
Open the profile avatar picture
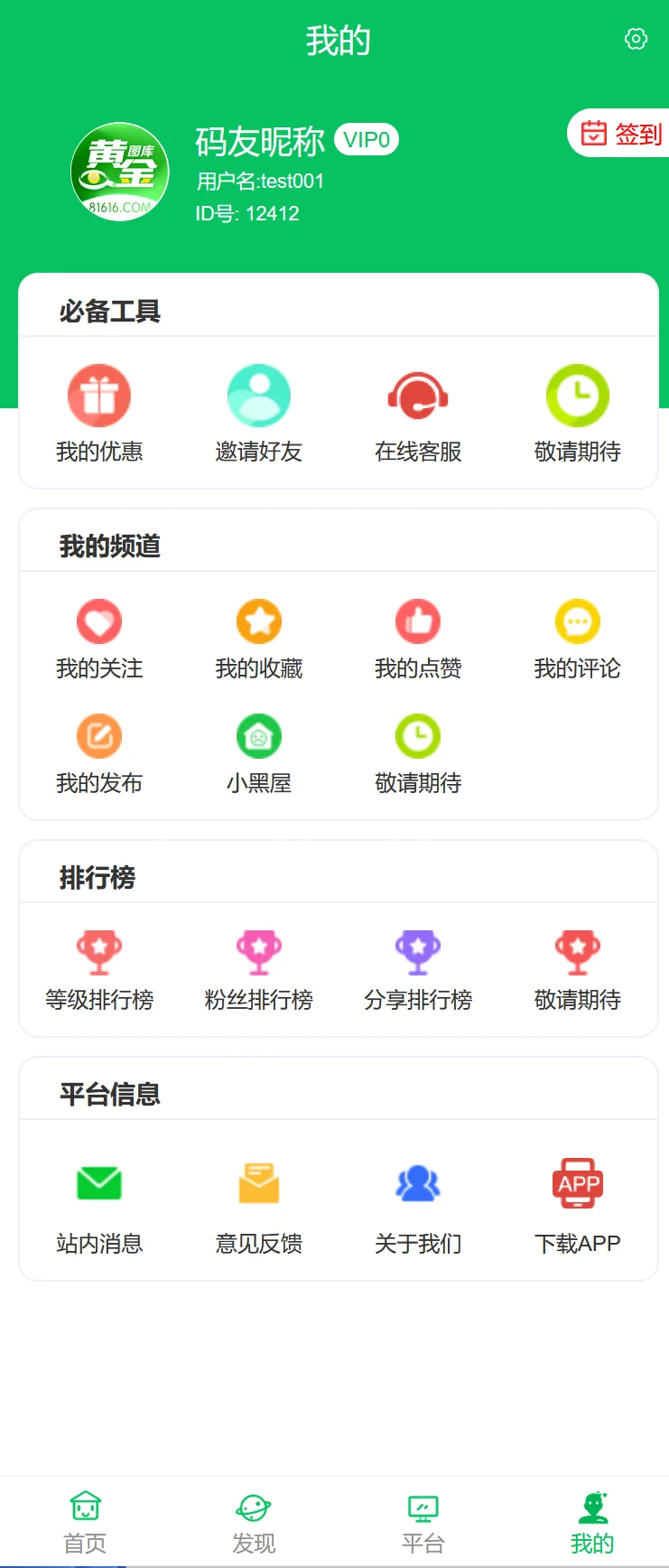point(120,172)
